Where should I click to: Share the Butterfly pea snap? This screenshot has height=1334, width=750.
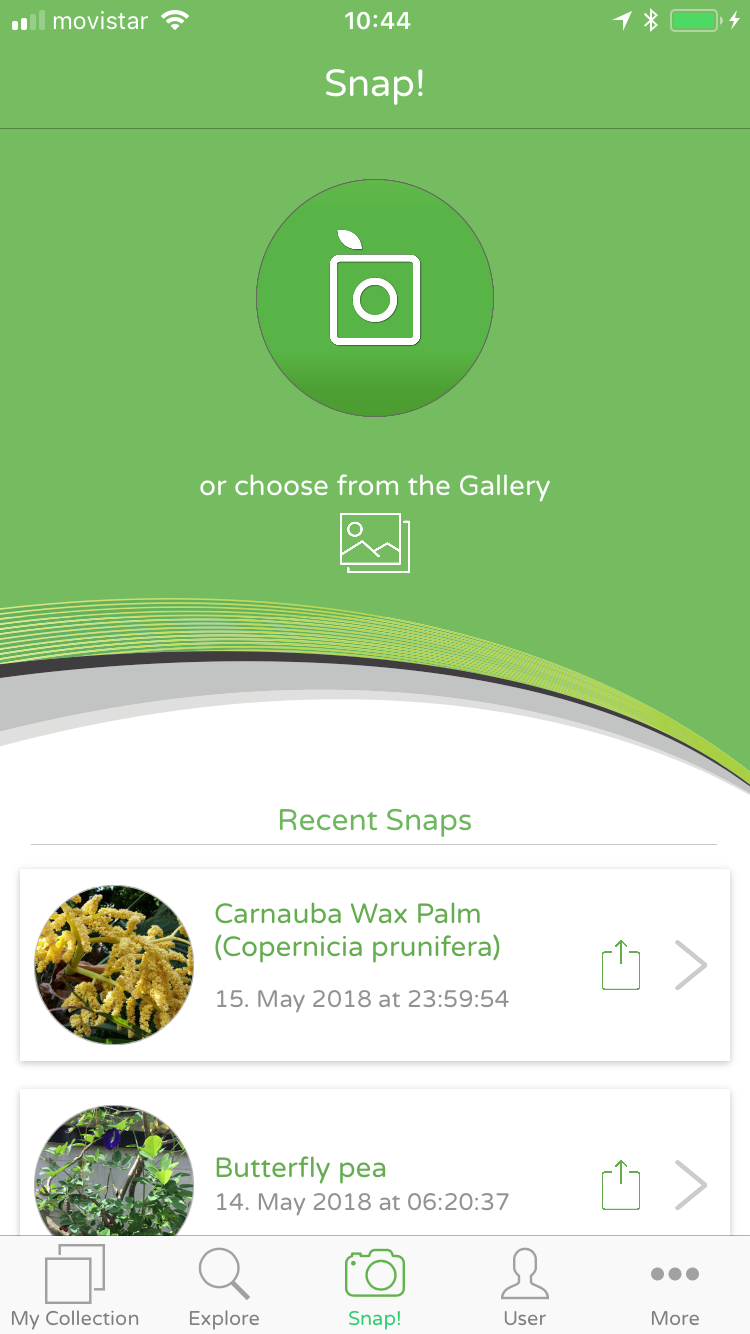point(620,1185)
